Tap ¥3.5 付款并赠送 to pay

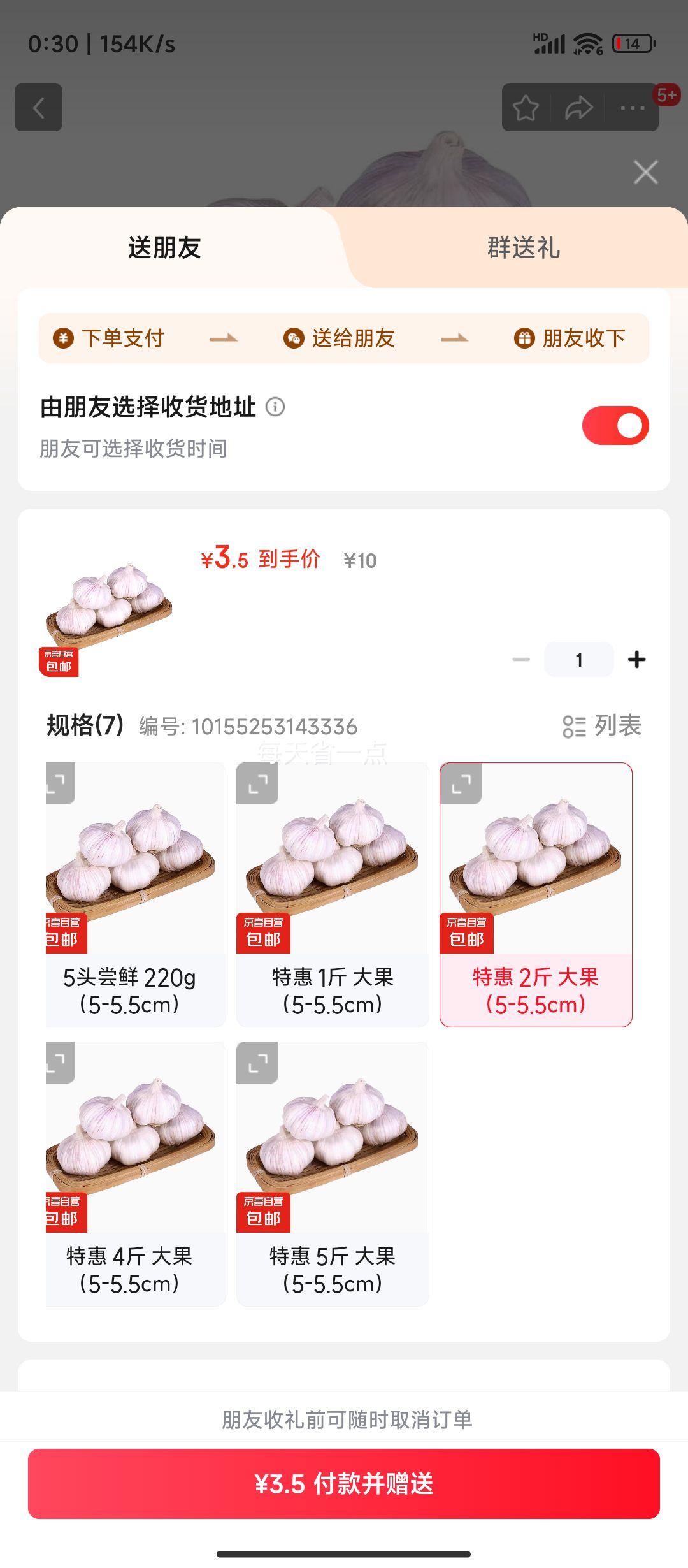click(x=344, y=1484)
